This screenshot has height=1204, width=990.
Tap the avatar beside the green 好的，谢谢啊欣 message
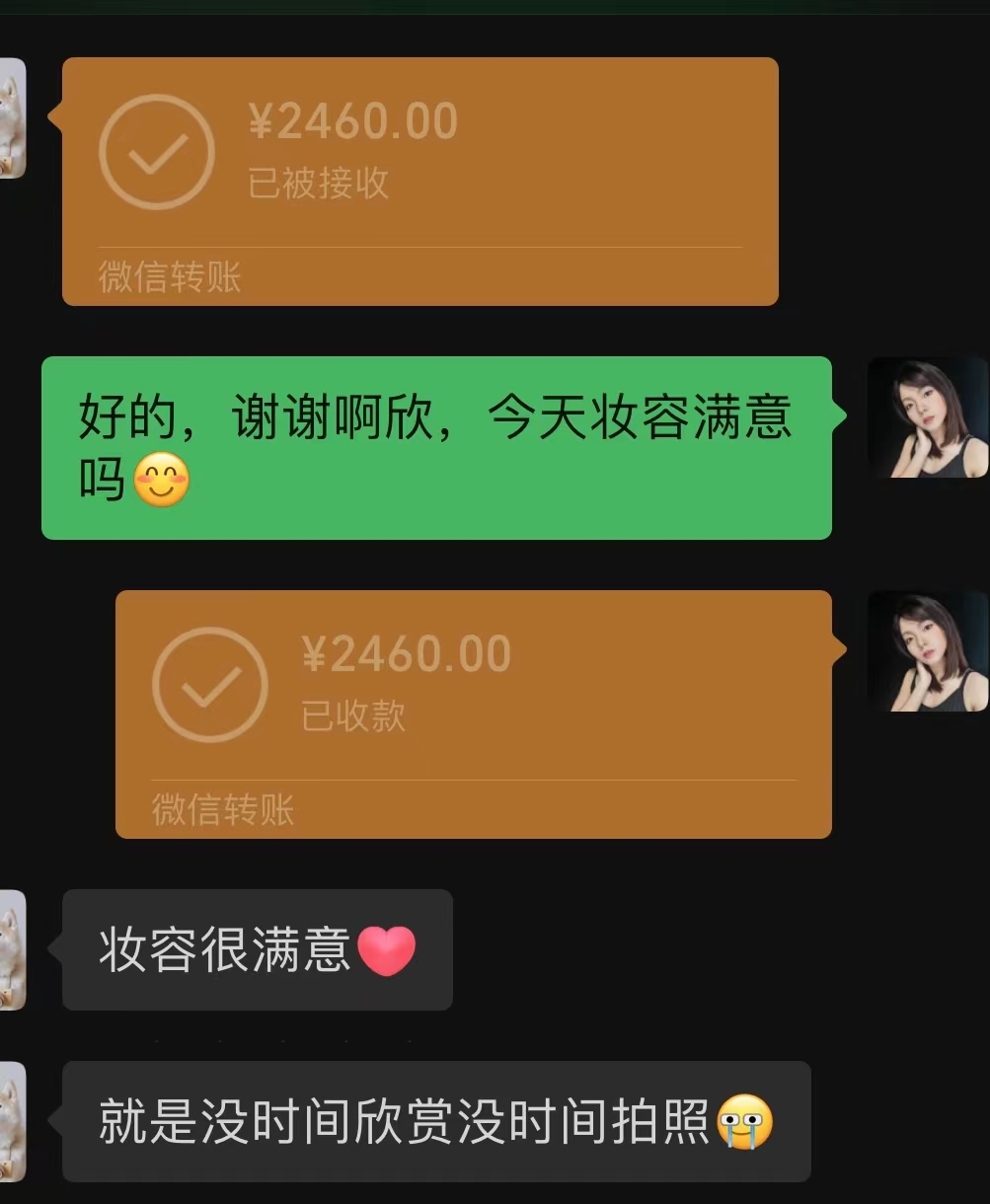(927, 417)
